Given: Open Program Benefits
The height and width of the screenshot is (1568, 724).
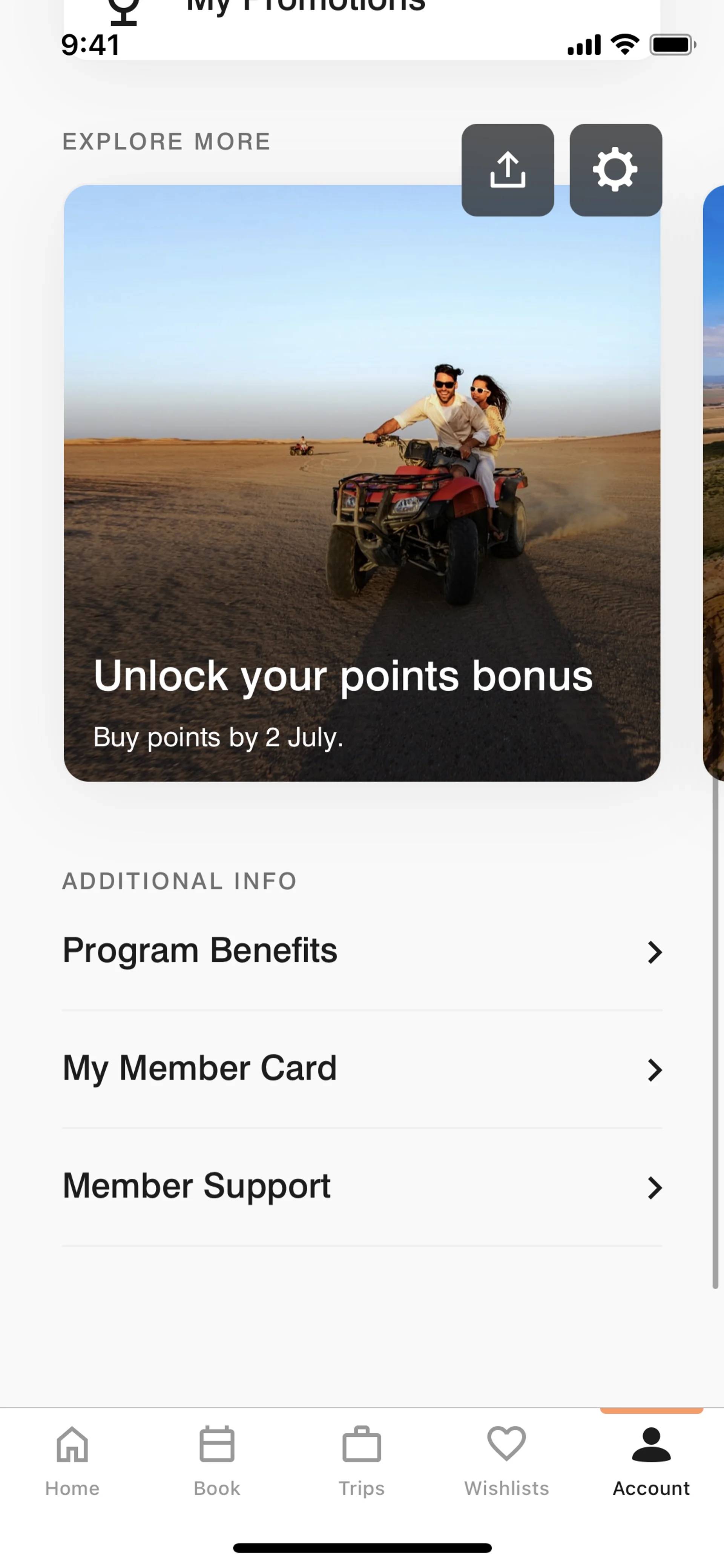Looking at the screenshot, I should 361,951.
